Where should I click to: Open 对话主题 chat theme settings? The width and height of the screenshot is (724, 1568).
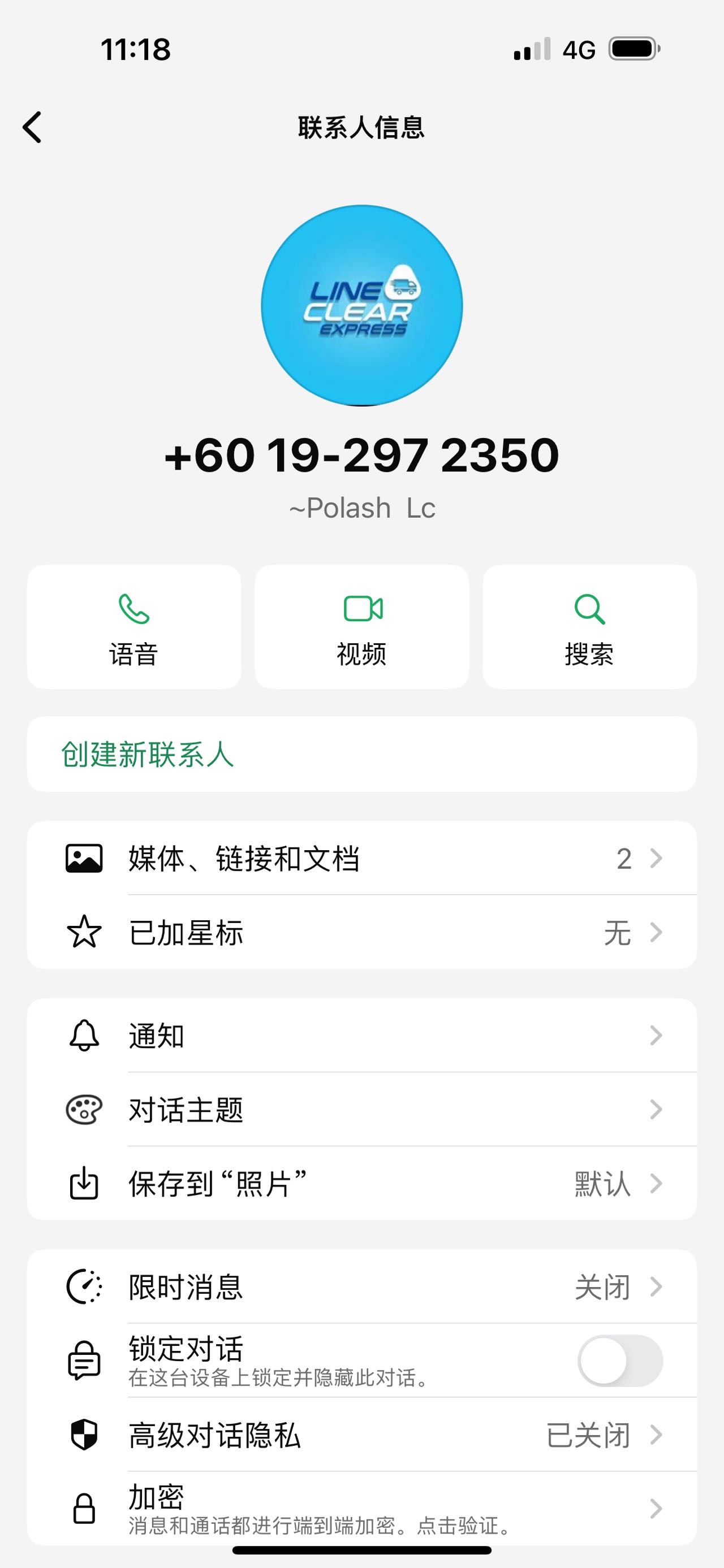361,1109
